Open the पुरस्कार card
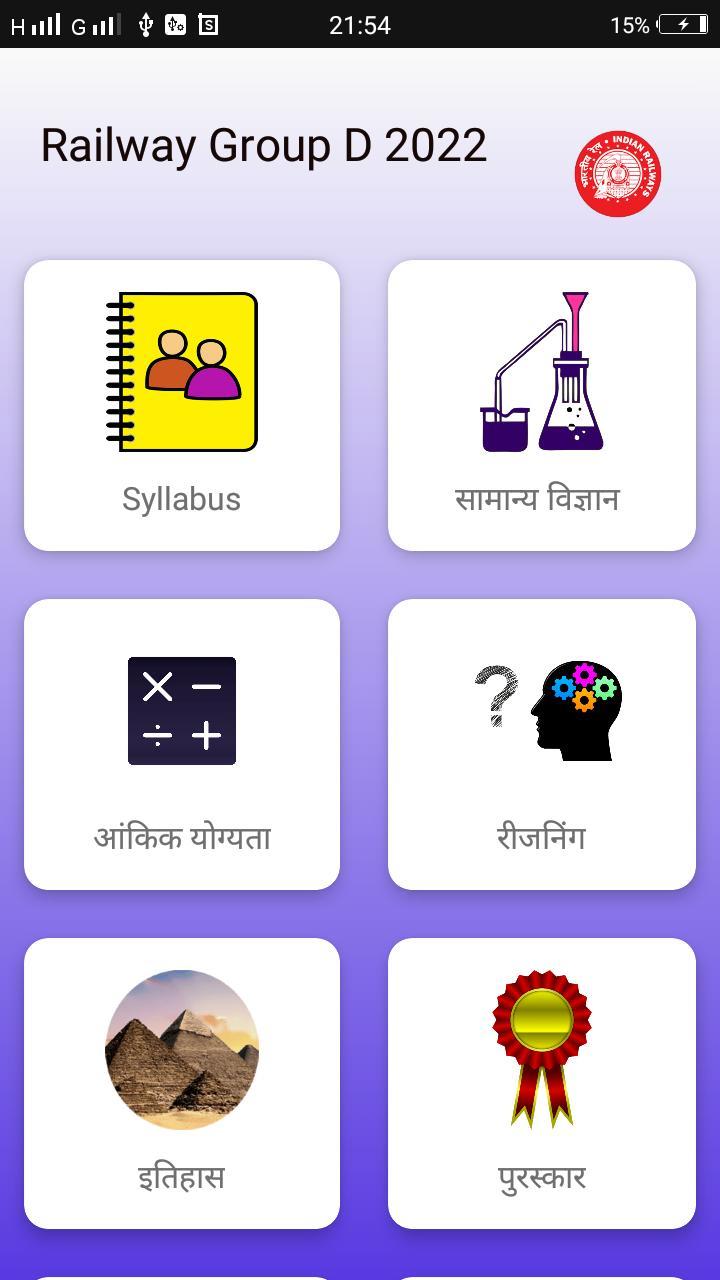The height and width of the screenshot is (1280, 720). [x=541, y=1083]
